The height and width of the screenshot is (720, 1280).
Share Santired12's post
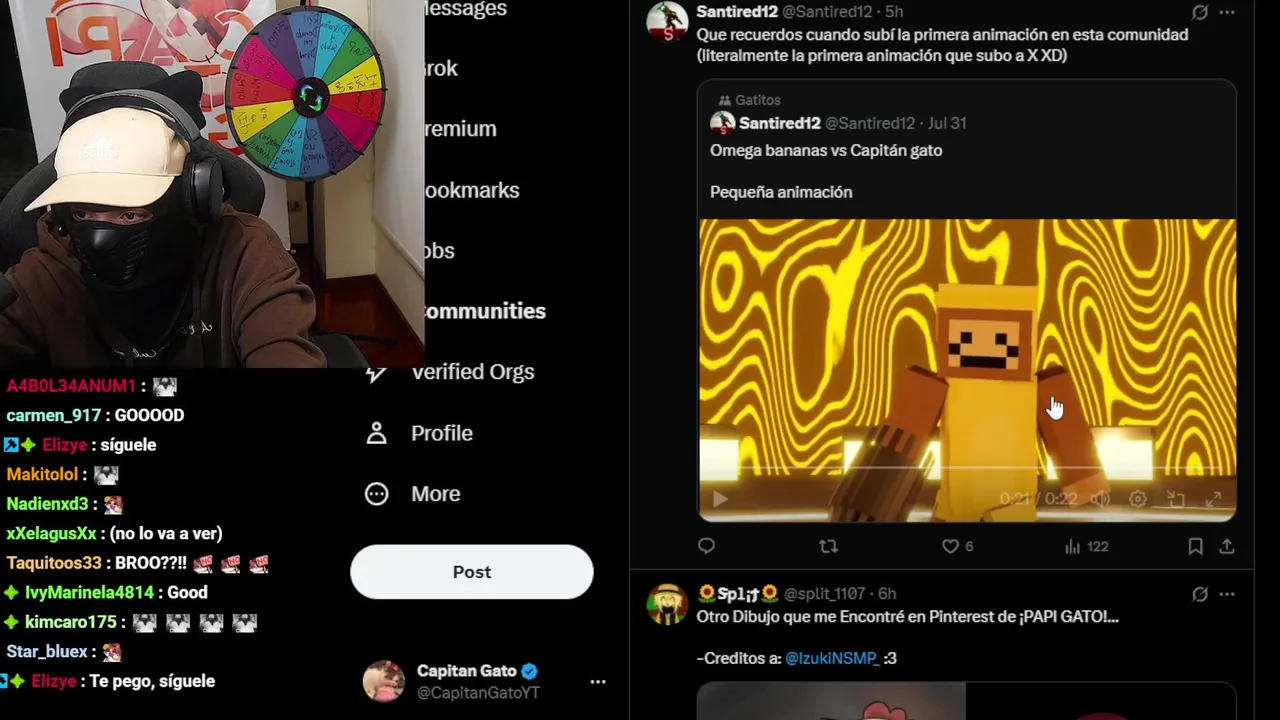[x=1227, y=546]
